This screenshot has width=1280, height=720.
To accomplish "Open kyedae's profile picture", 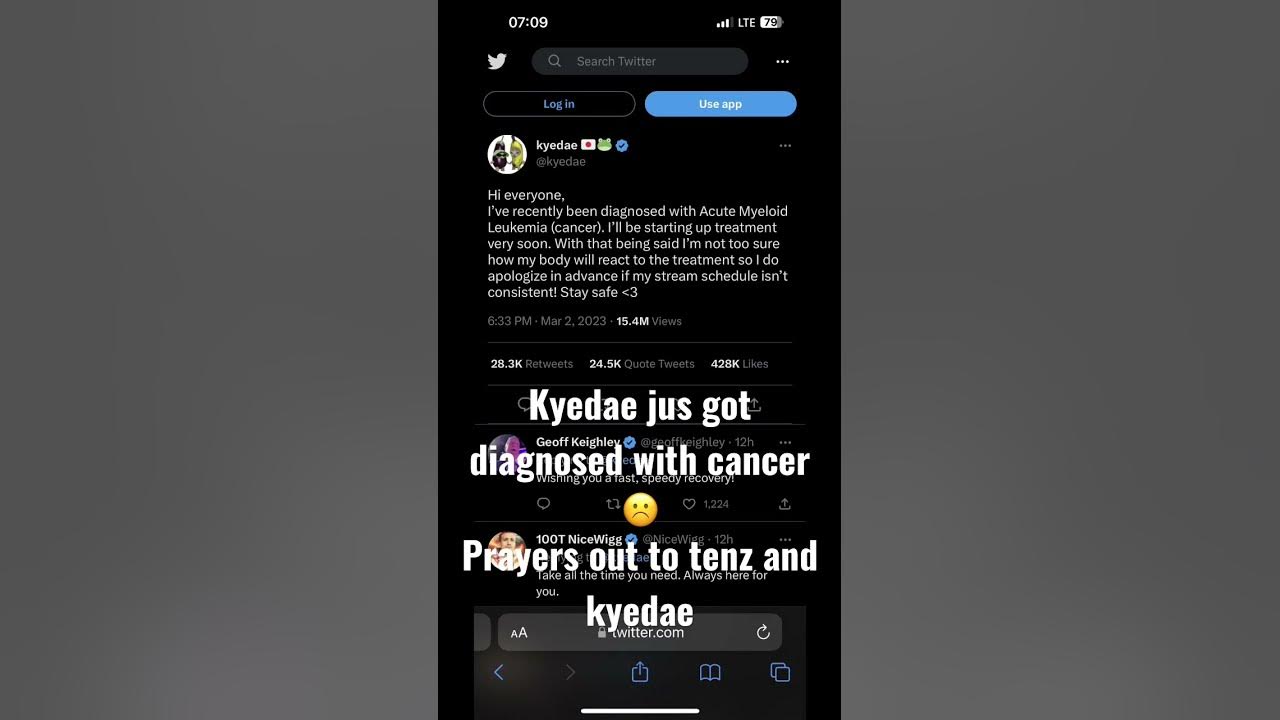I will click(x=507, y=154).
